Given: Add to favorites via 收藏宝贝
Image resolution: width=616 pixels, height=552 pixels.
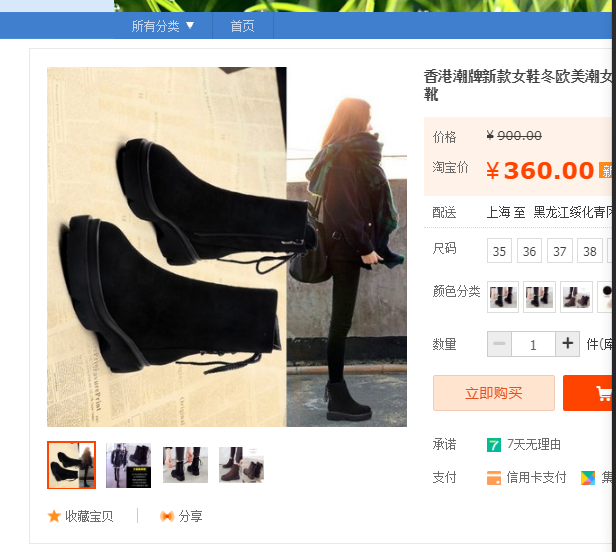Looking at the screenshot, I should (x=80, y=516).
